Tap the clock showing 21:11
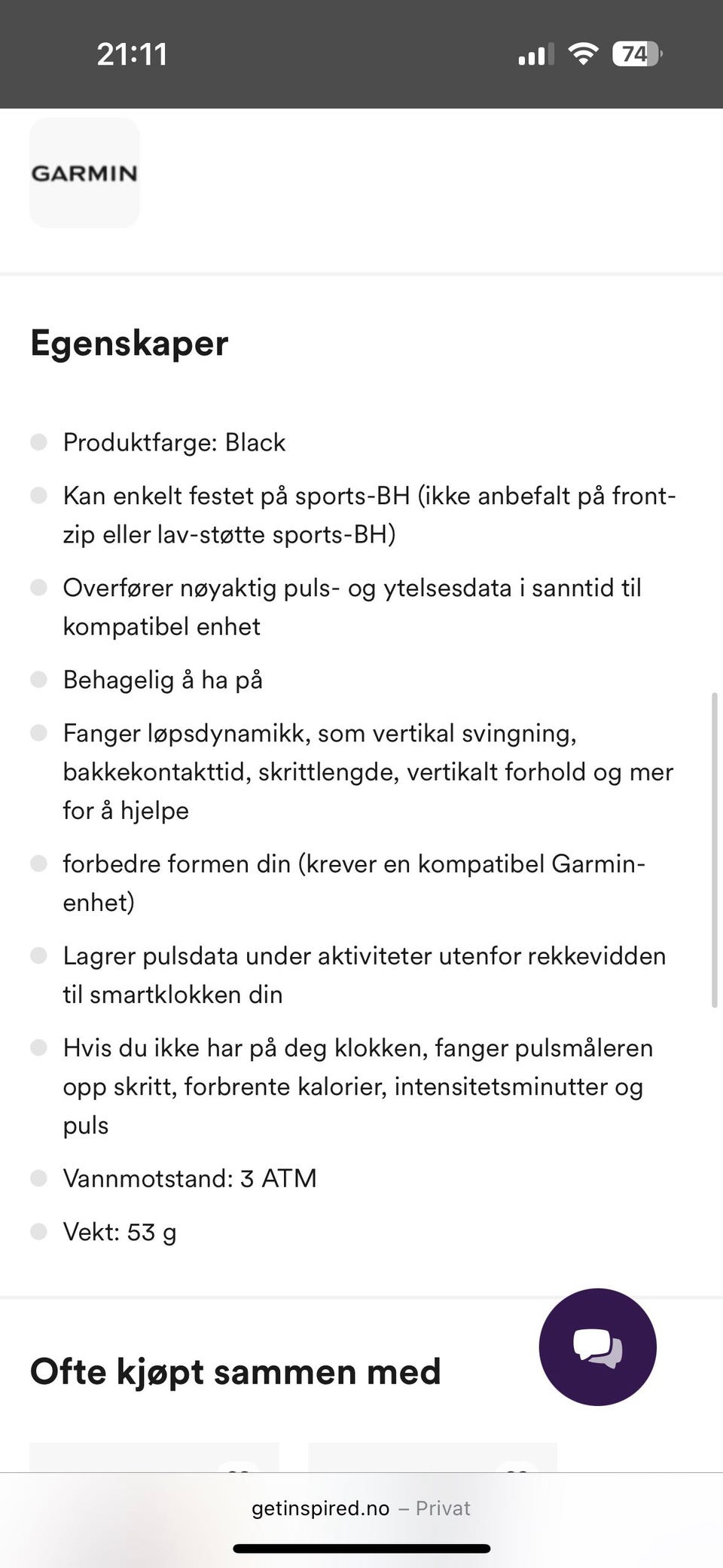This screenshot has width=723, height=1568. click(x=133, y=53)
